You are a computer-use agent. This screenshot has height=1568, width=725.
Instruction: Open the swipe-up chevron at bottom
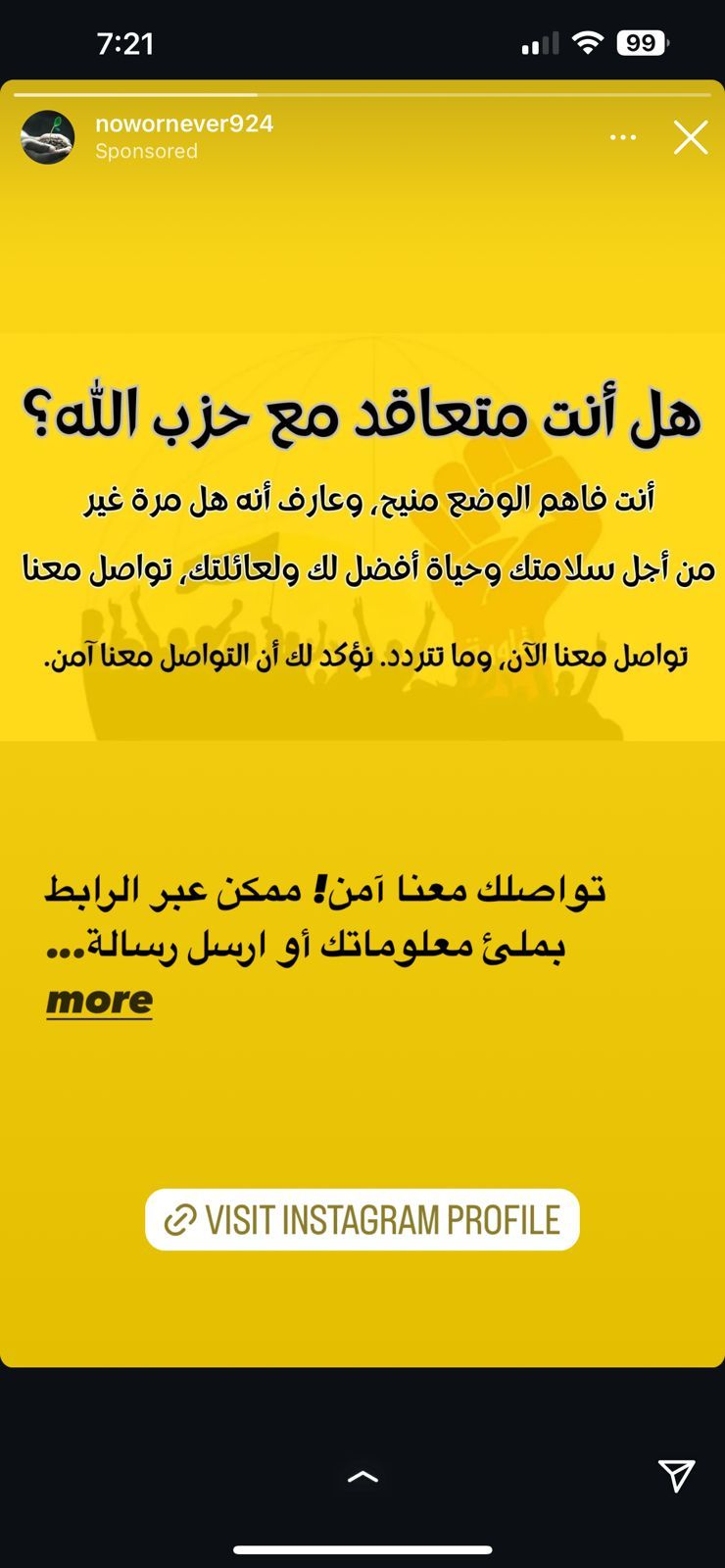coord(362,1477)
